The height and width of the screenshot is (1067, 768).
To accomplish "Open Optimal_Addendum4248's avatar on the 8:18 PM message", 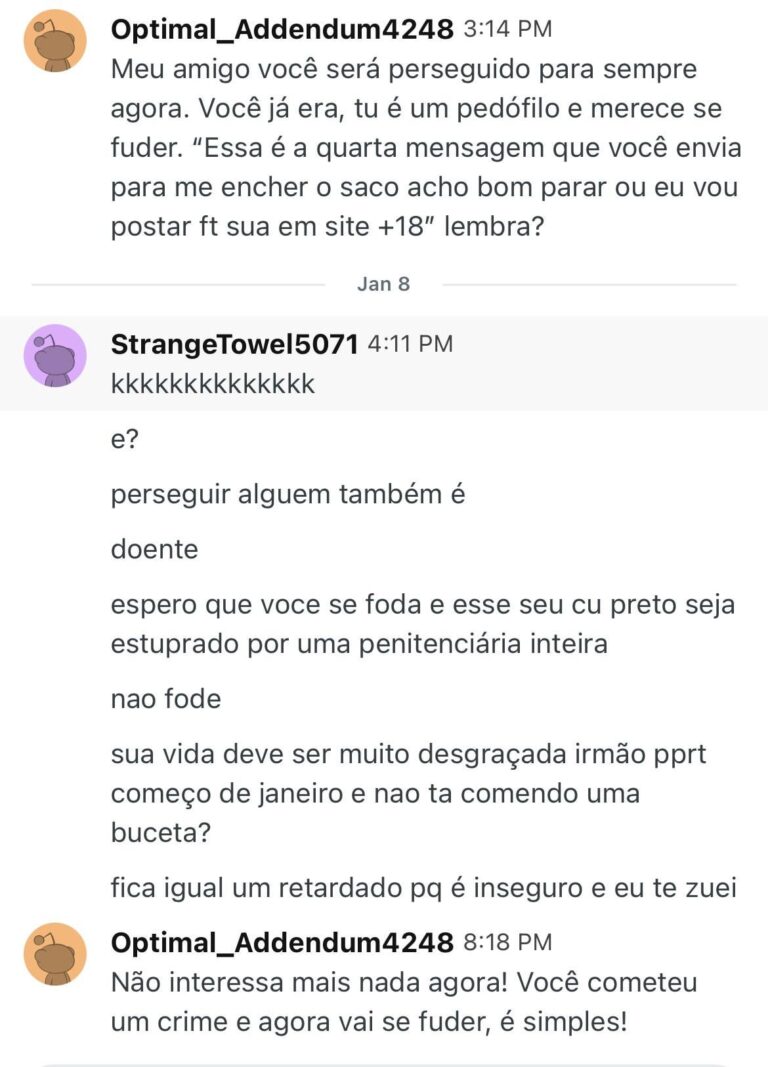I will (x=55, y=953).
